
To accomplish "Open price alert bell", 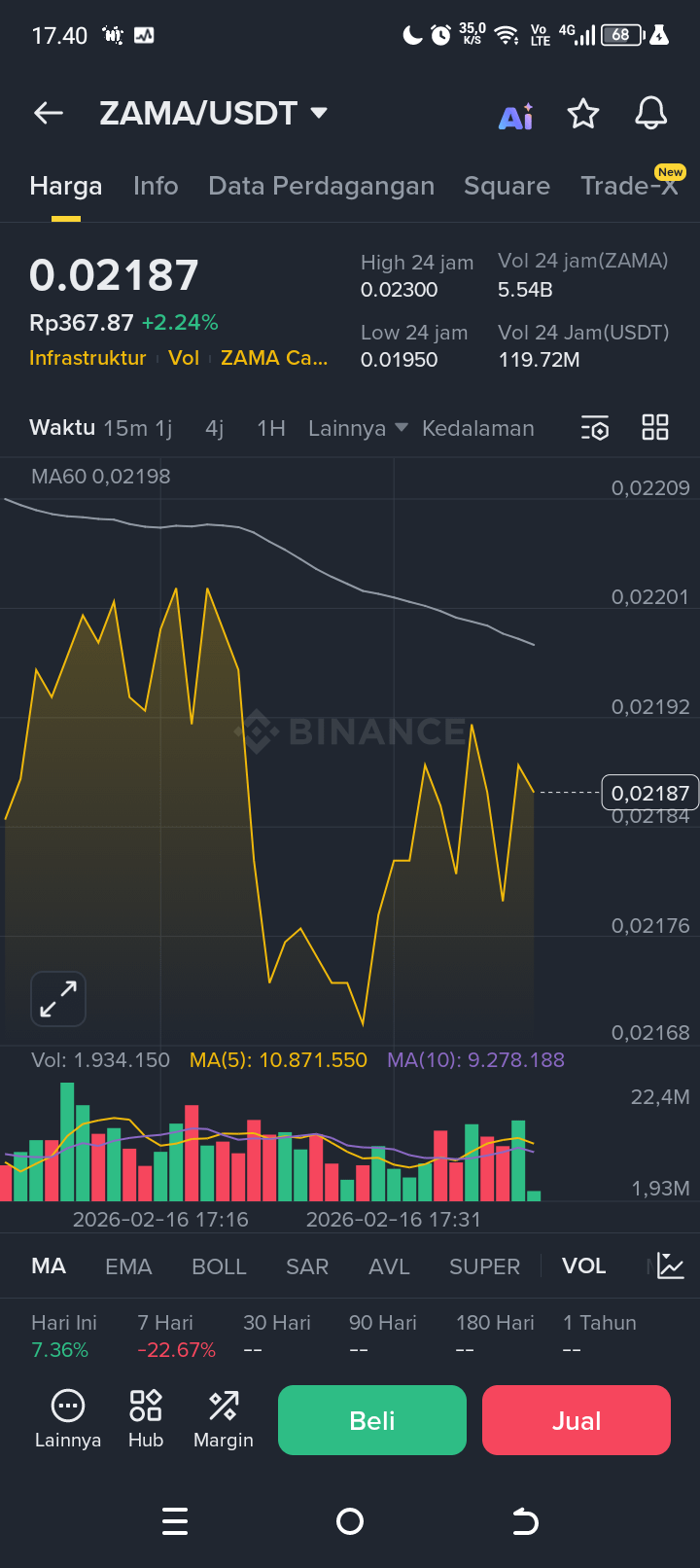I will coord(650,114).
